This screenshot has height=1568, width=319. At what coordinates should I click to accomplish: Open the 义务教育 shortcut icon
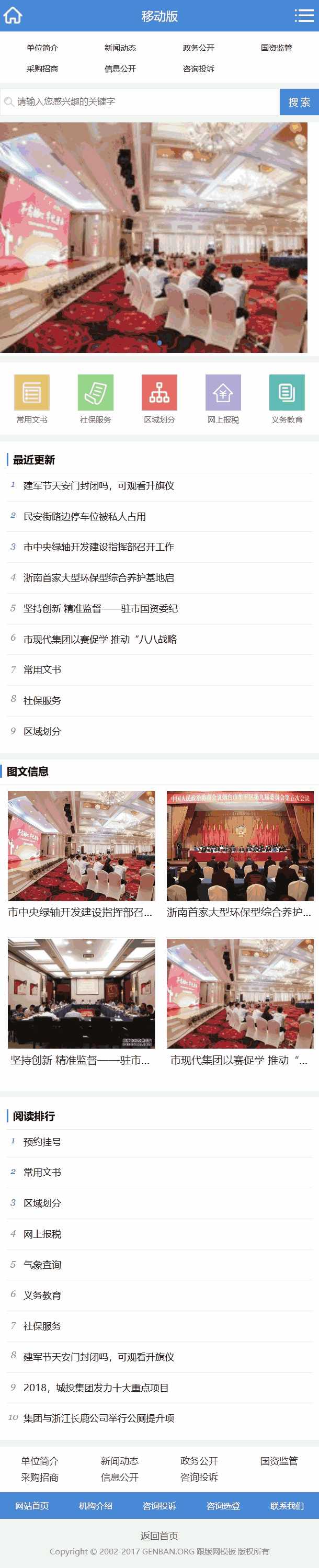287,399
